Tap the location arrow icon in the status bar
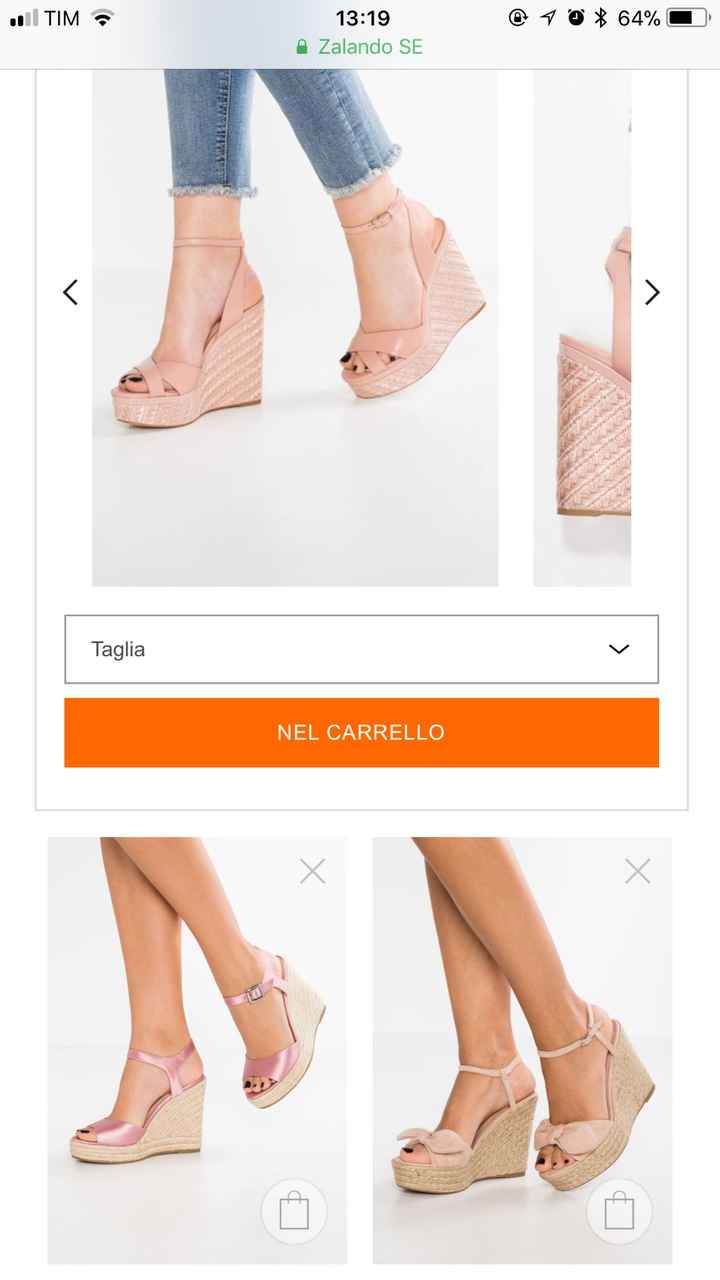Viewport: 720px width, 1280px height. tap(546, 16)
